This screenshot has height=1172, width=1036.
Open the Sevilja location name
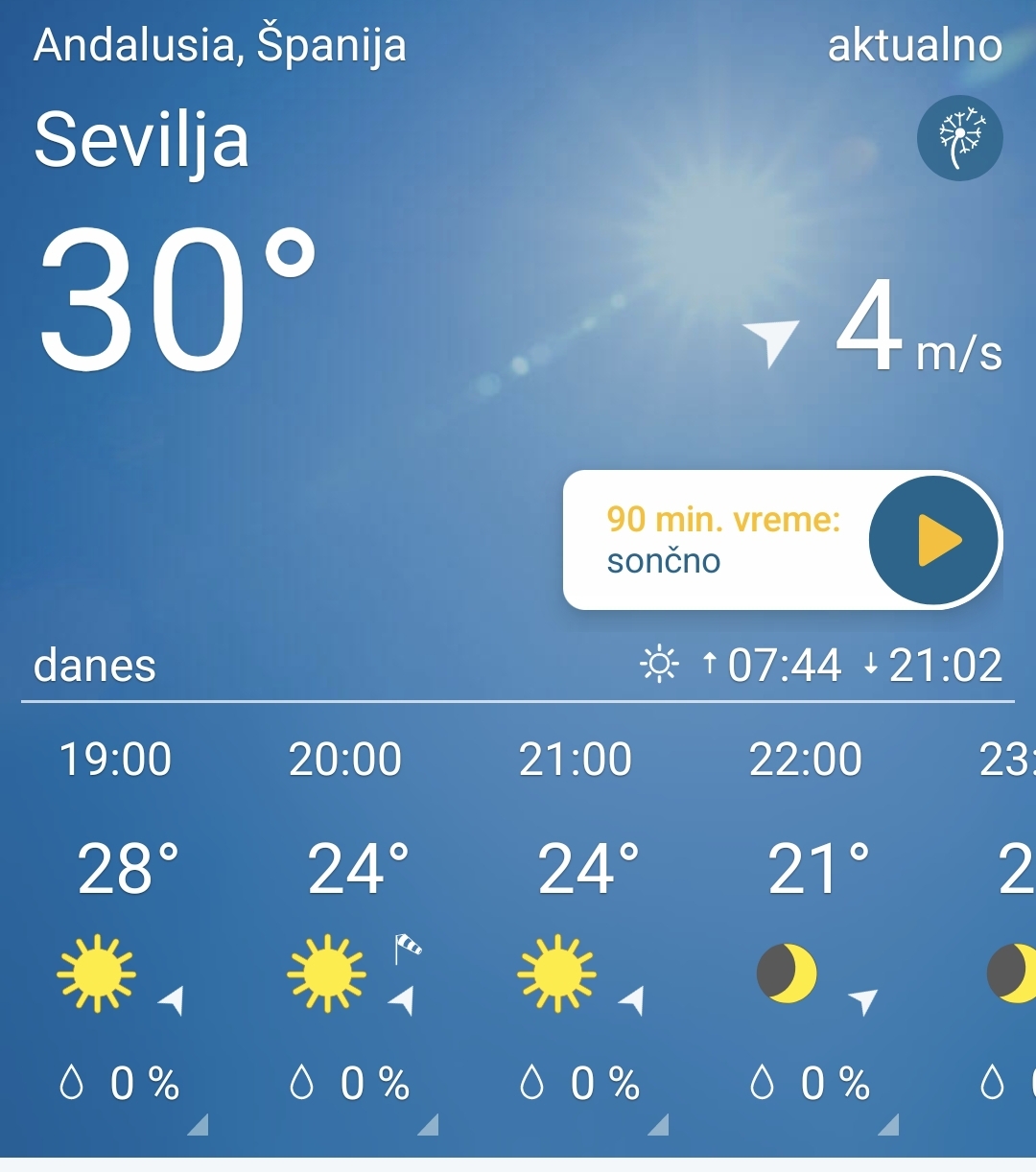[142, 140]
